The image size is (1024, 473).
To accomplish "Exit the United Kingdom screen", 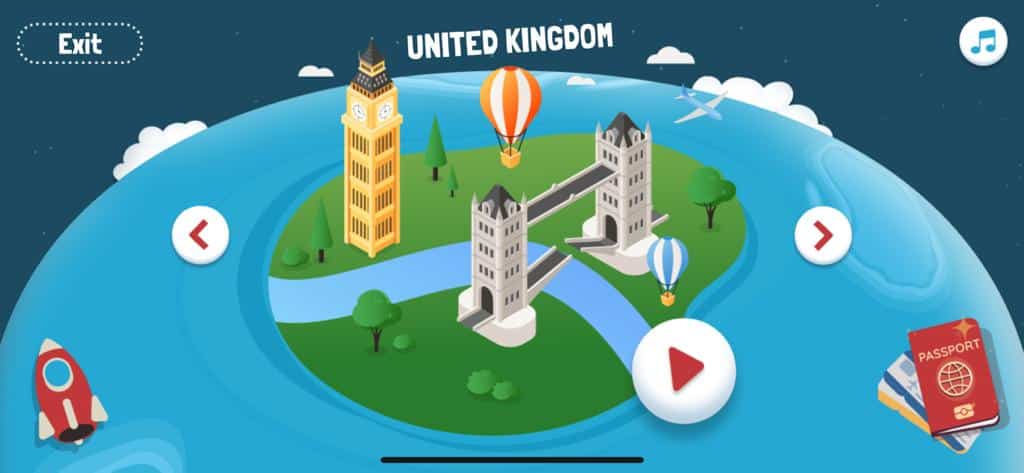I will point(80,43).
